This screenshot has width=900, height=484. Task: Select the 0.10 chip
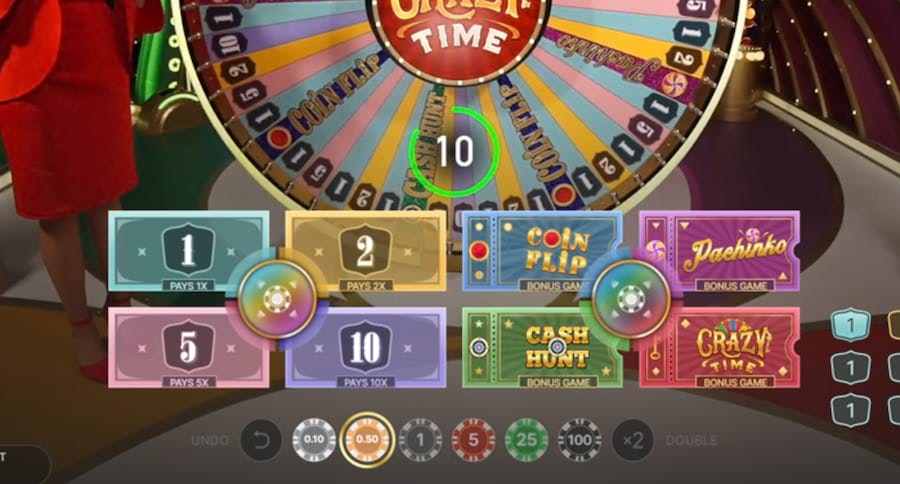314,440
